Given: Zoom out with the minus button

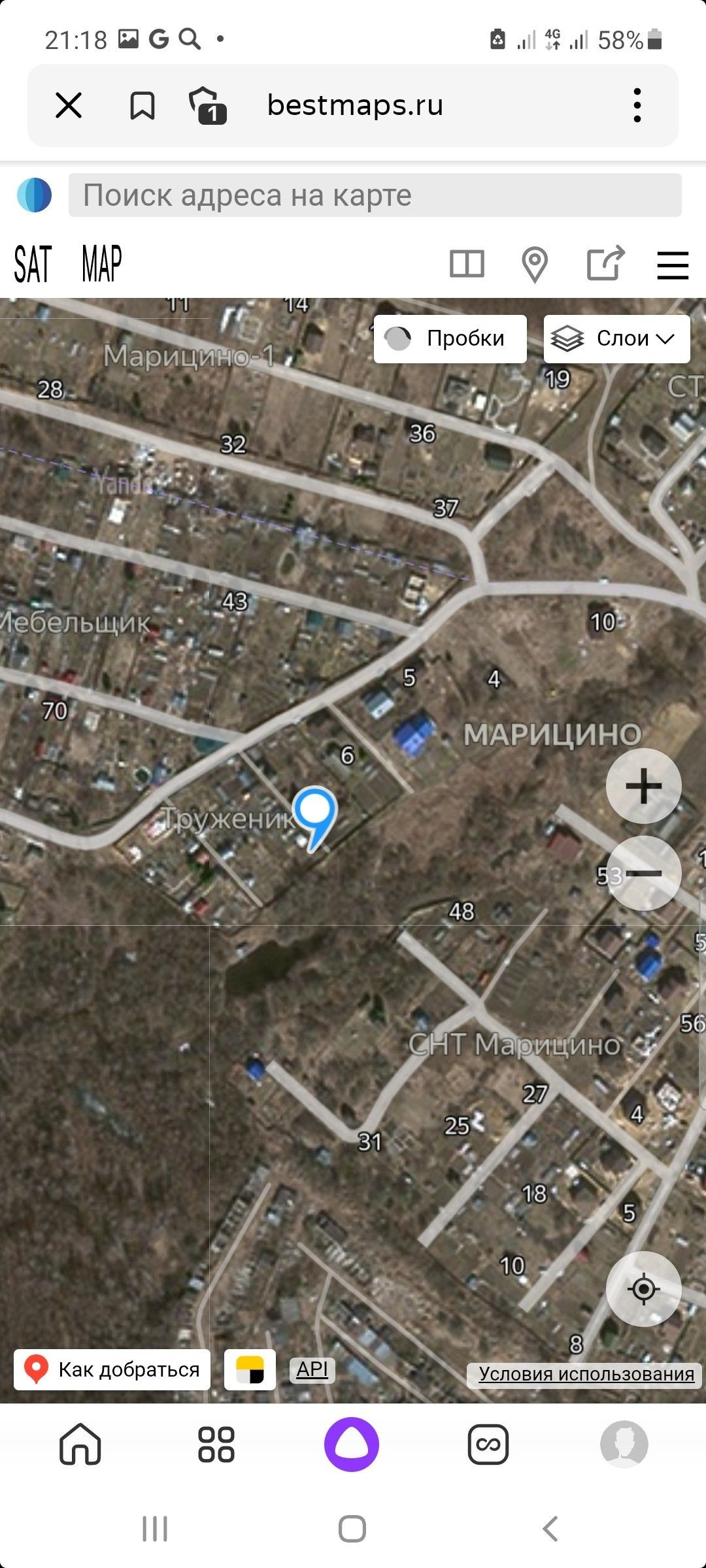Looking at the screenshot, I should tap(643, 874).
